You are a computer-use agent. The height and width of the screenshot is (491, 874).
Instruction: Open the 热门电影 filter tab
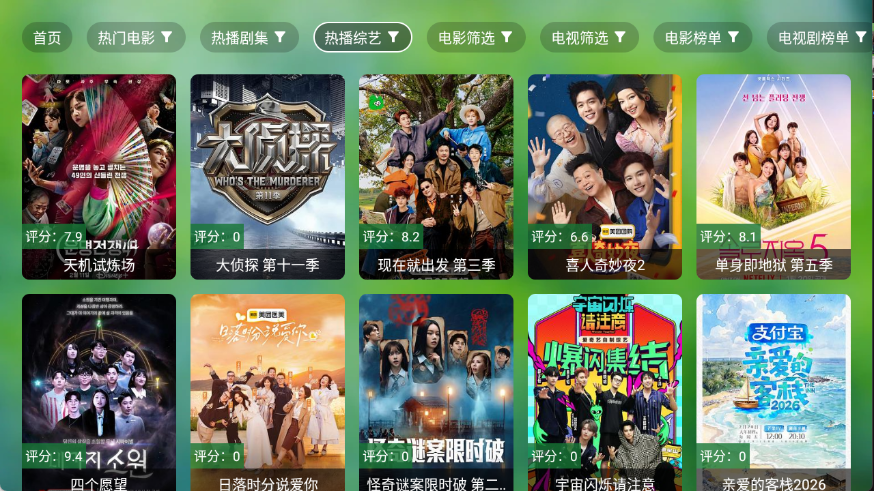pyautogui.click(x=136, y=37)
